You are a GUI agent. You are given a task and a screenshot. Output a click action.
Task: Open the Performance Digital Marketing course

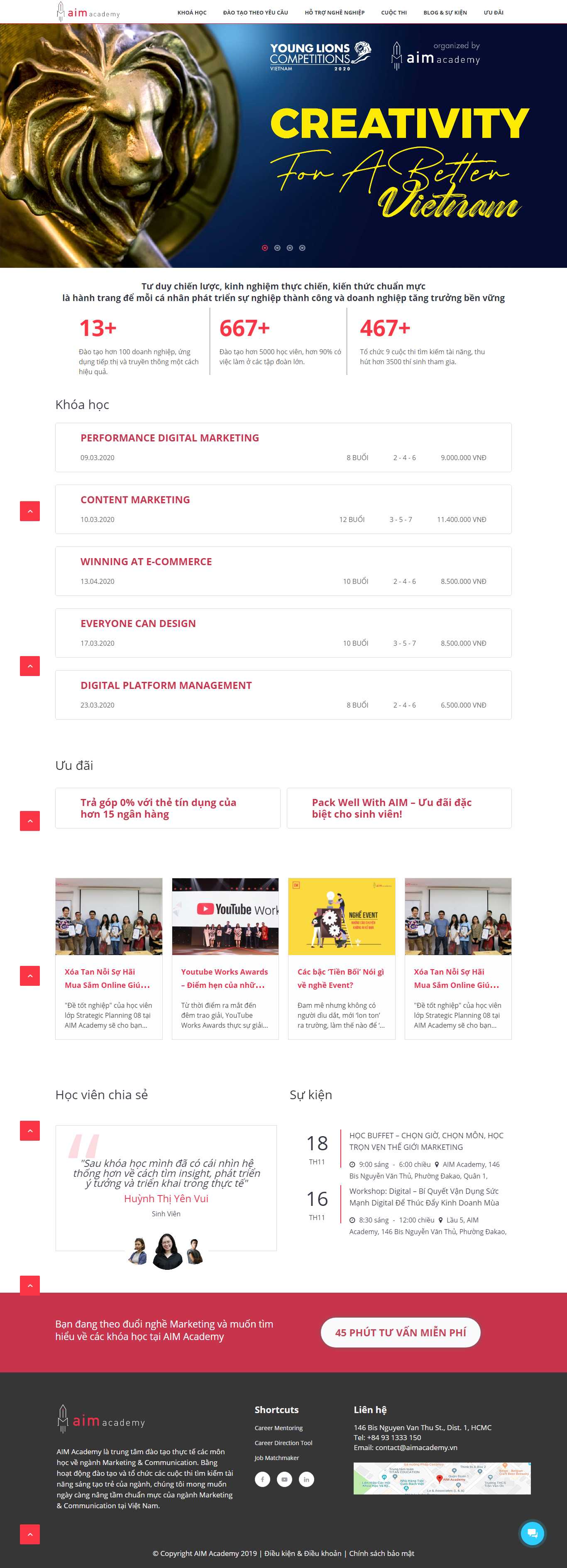(x=170, y=438)
